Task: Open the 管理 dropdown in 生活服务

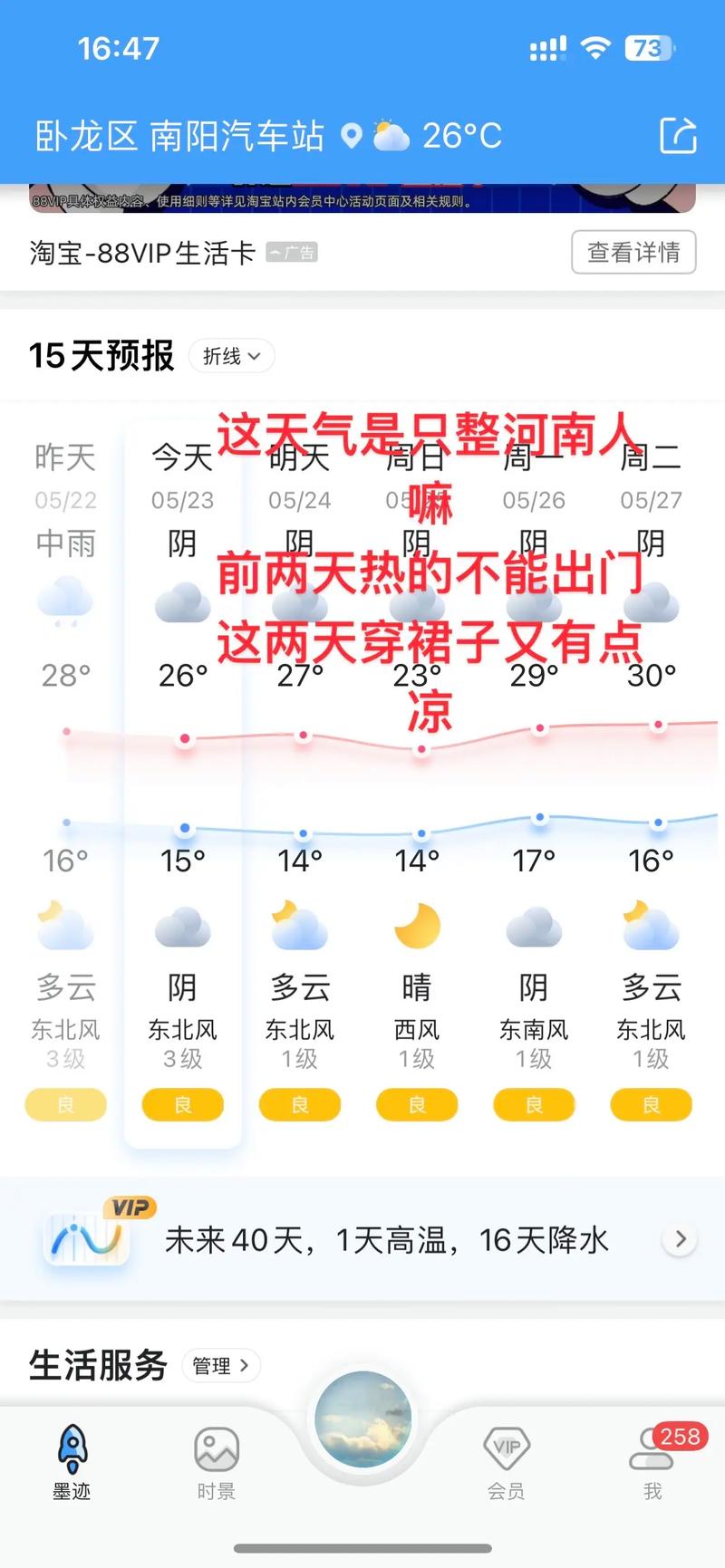Action: pos(221,1365)
